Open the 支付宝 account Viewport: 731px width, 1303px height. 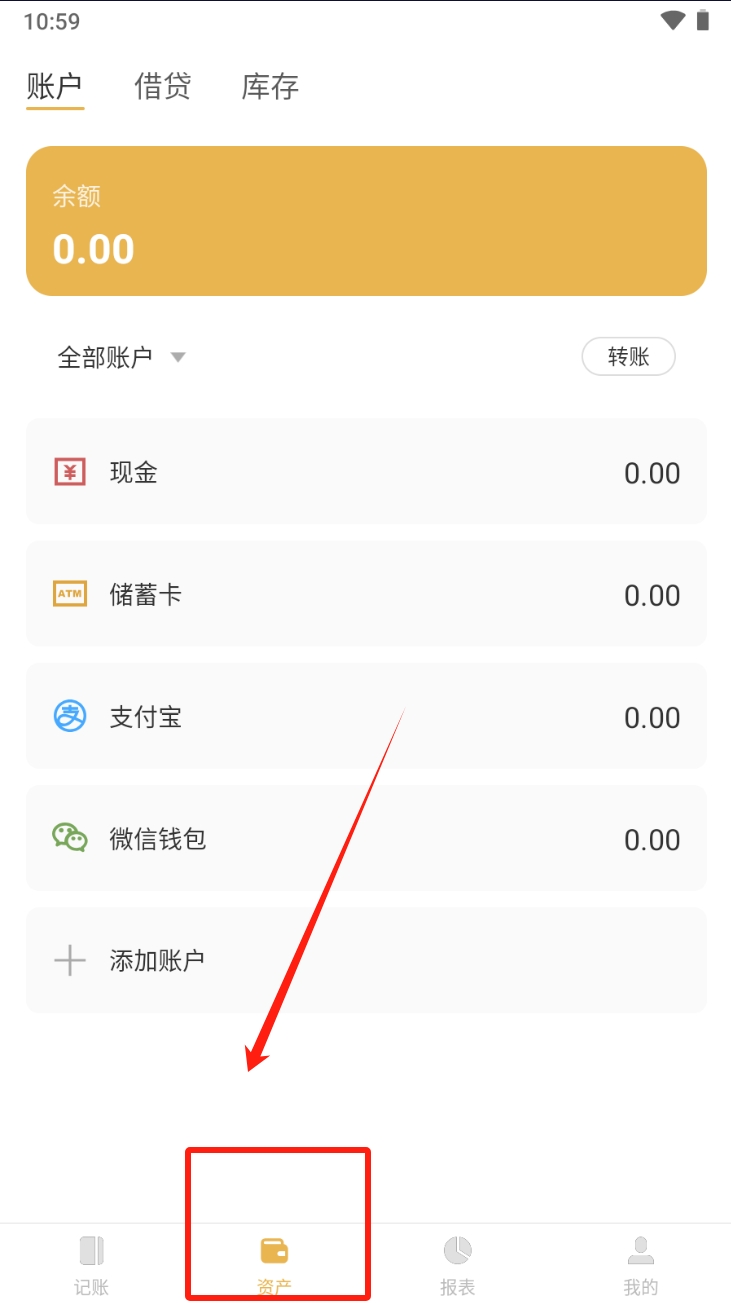(x=366, y=716)
